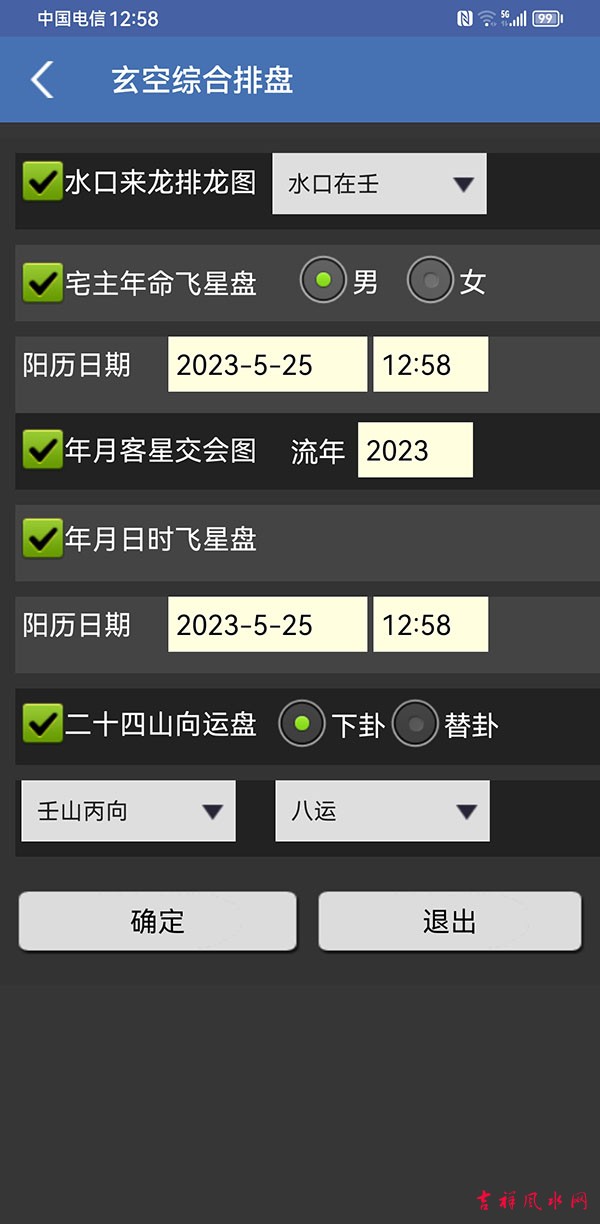600x1224 pixels.
Task: Select the 男 radio button
Action: tap(323, 281)
